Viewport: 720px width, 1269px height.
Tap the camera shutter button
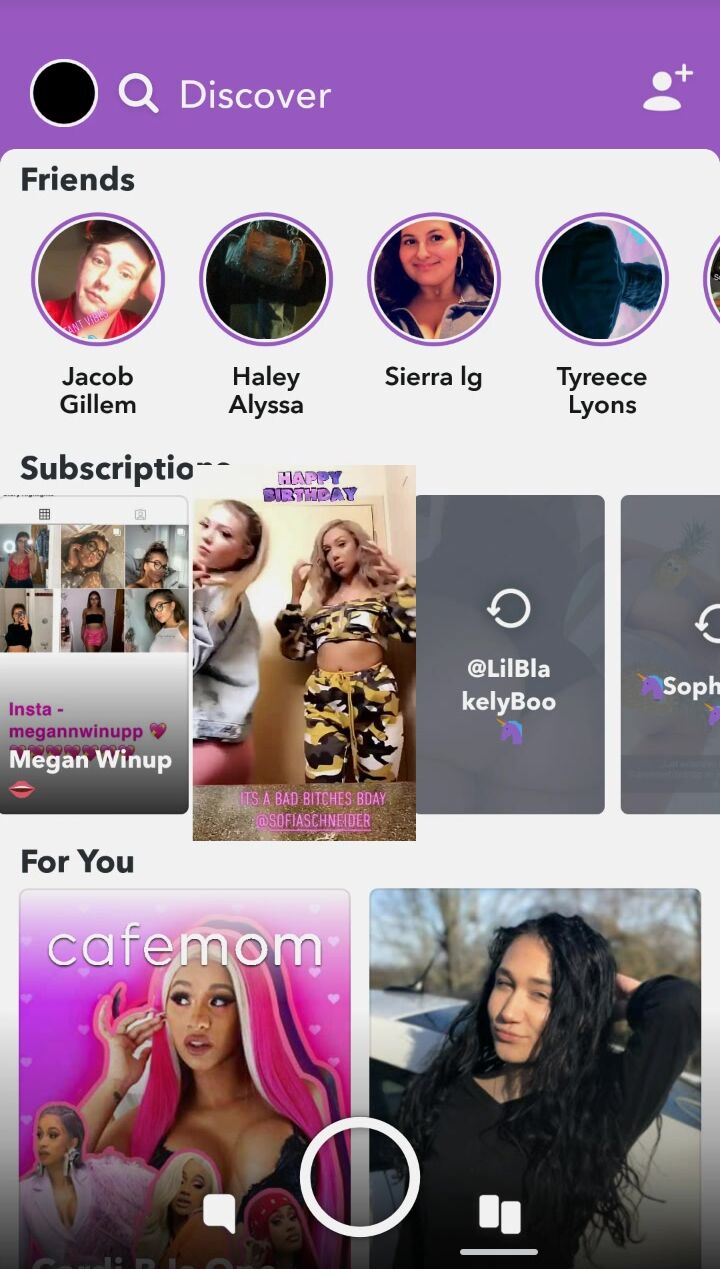click(x=360, y=1177)
